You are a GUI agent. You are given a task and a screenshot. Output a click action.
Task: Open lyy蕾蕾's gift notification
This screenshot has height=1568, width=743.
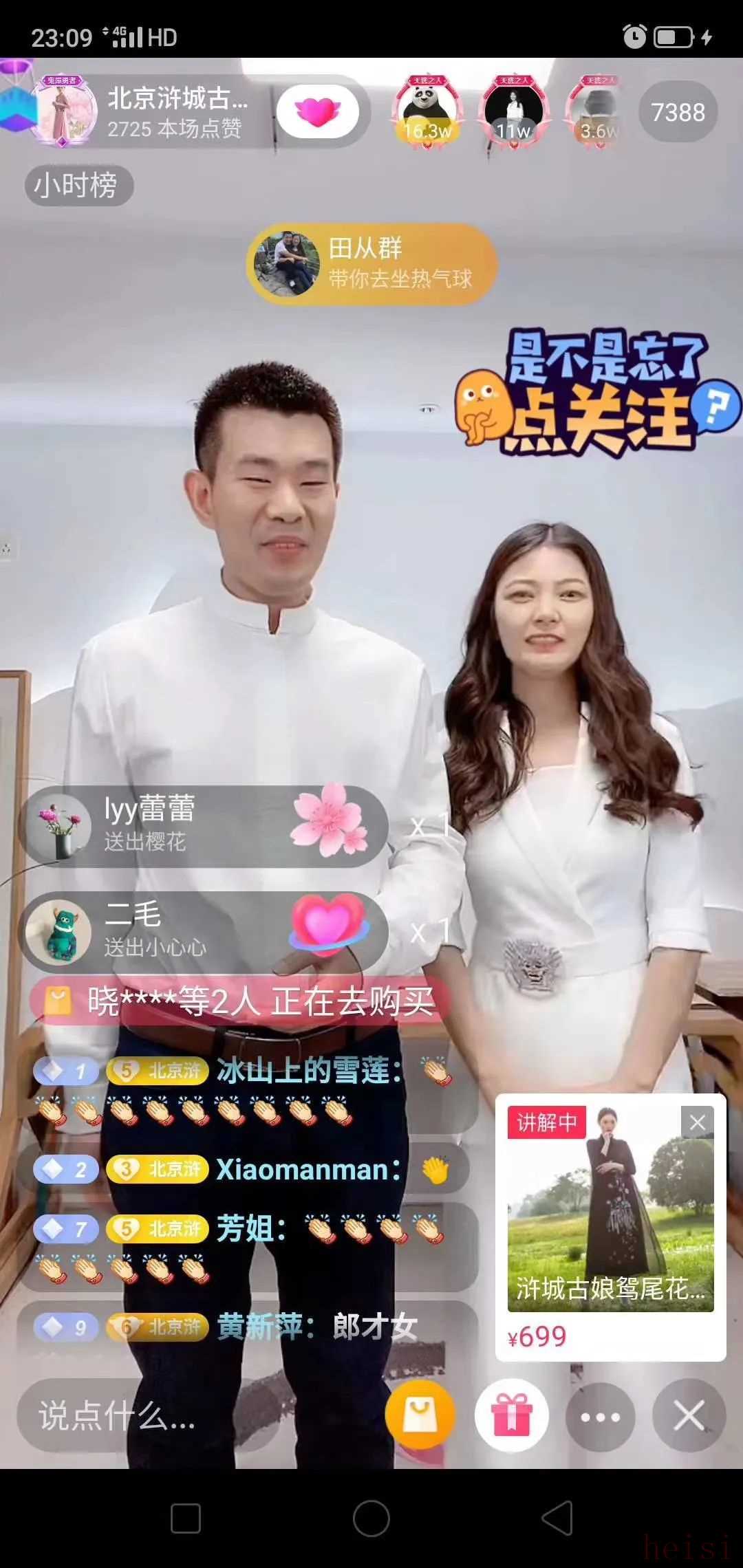tap(203, 825)
